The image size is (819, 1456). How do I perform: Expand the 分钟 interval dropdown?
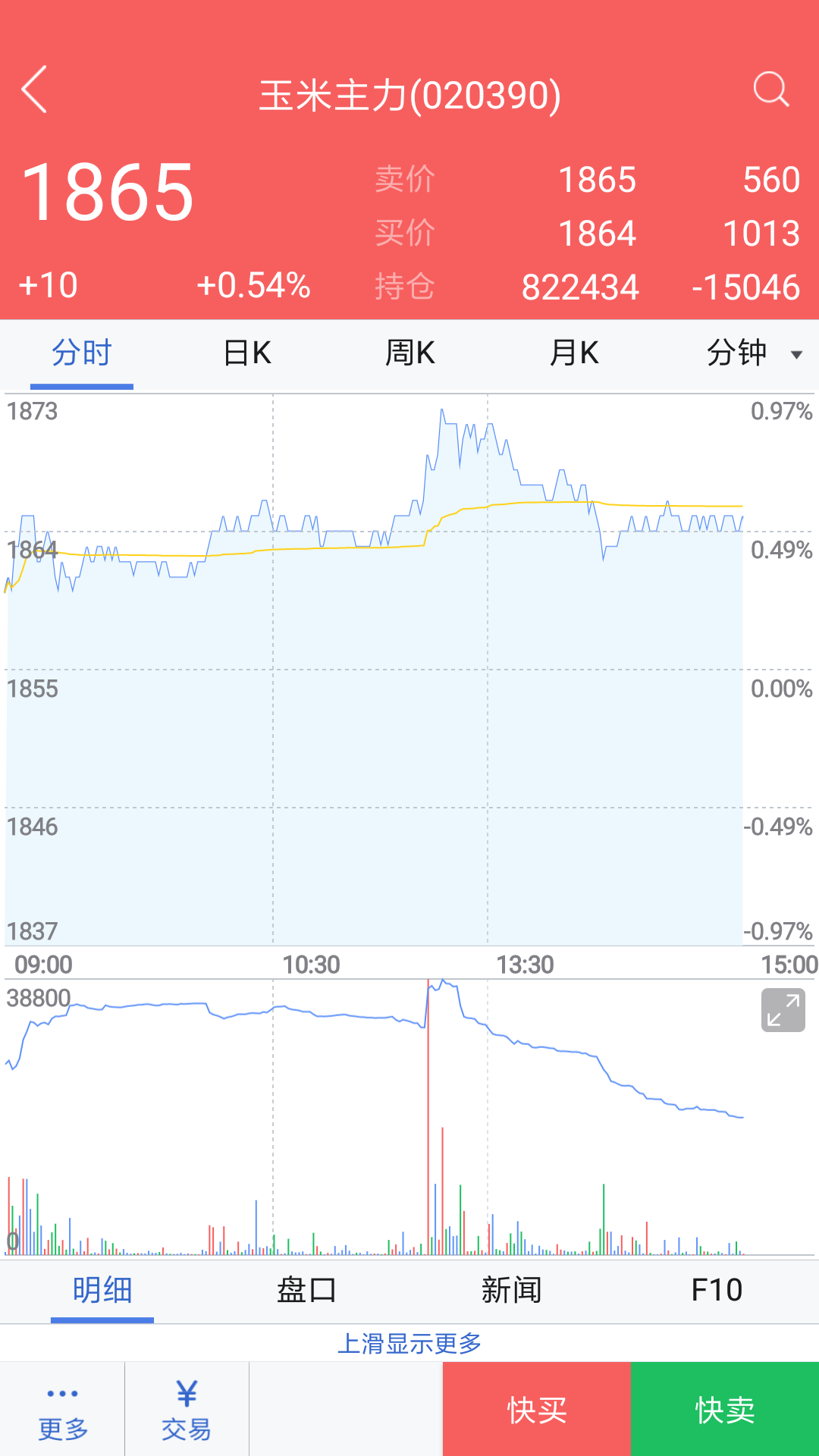(752, 353)
